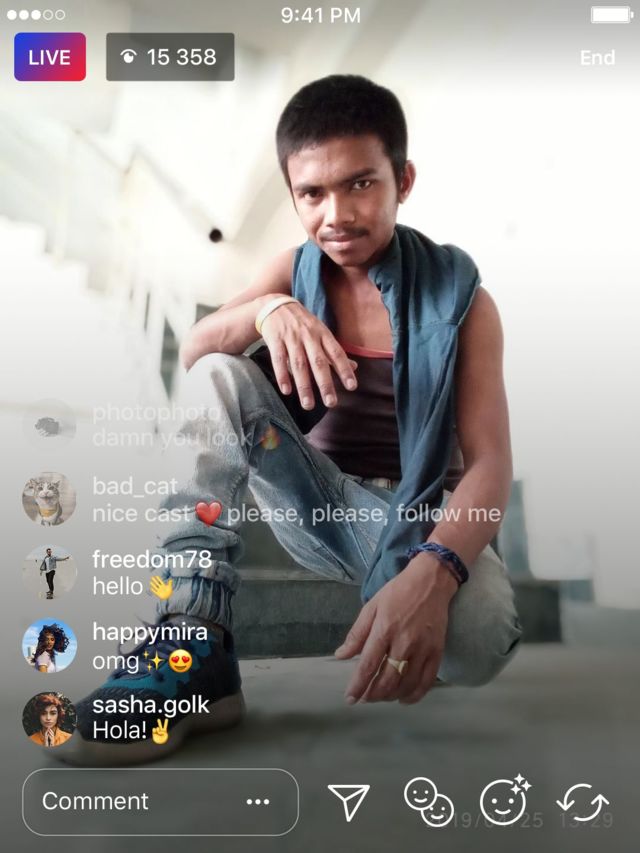This screenshot has height=853, width=640.
Task: Open freedom78's profile avatar
Action: (49, 572)
